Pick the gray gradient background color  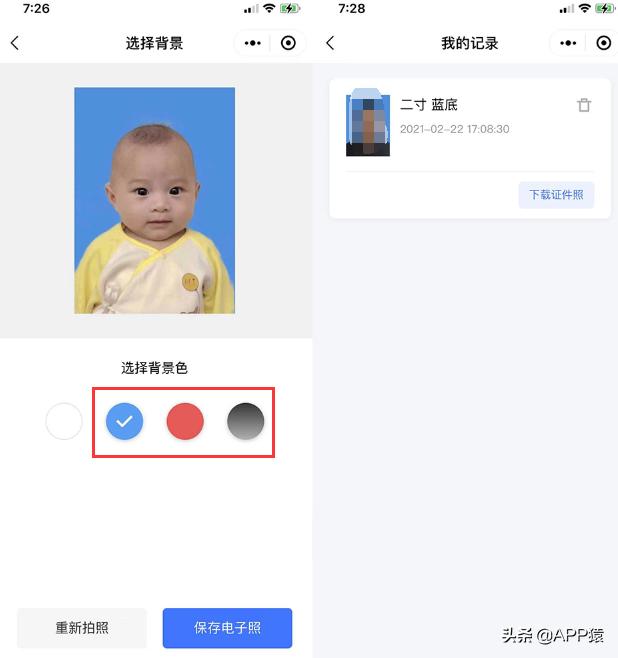pyautogui.click(x=245, y=421)
